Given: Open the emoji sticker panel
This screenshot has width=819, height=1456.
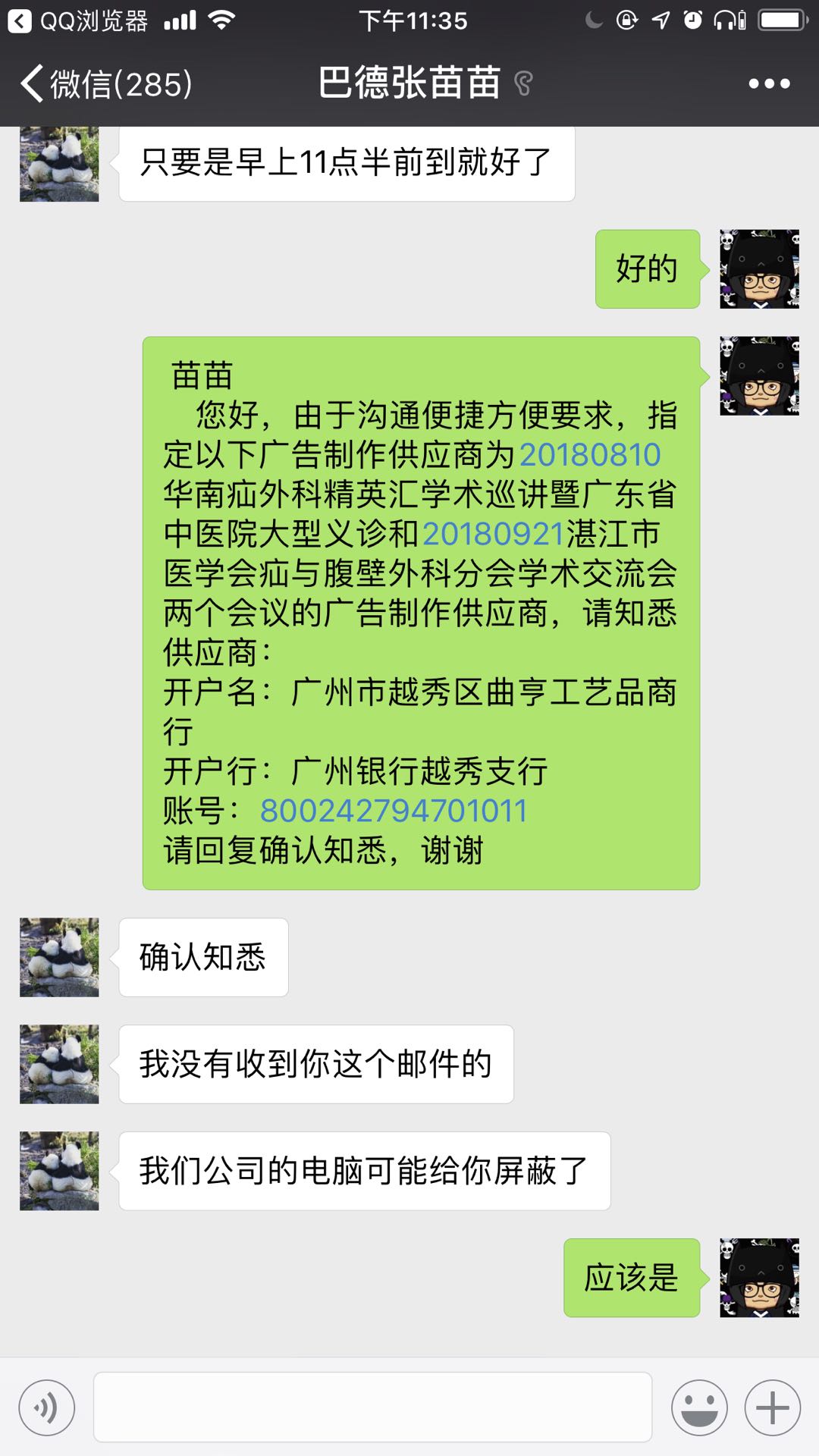Looking at the screenshot, I should point(698,1407).
